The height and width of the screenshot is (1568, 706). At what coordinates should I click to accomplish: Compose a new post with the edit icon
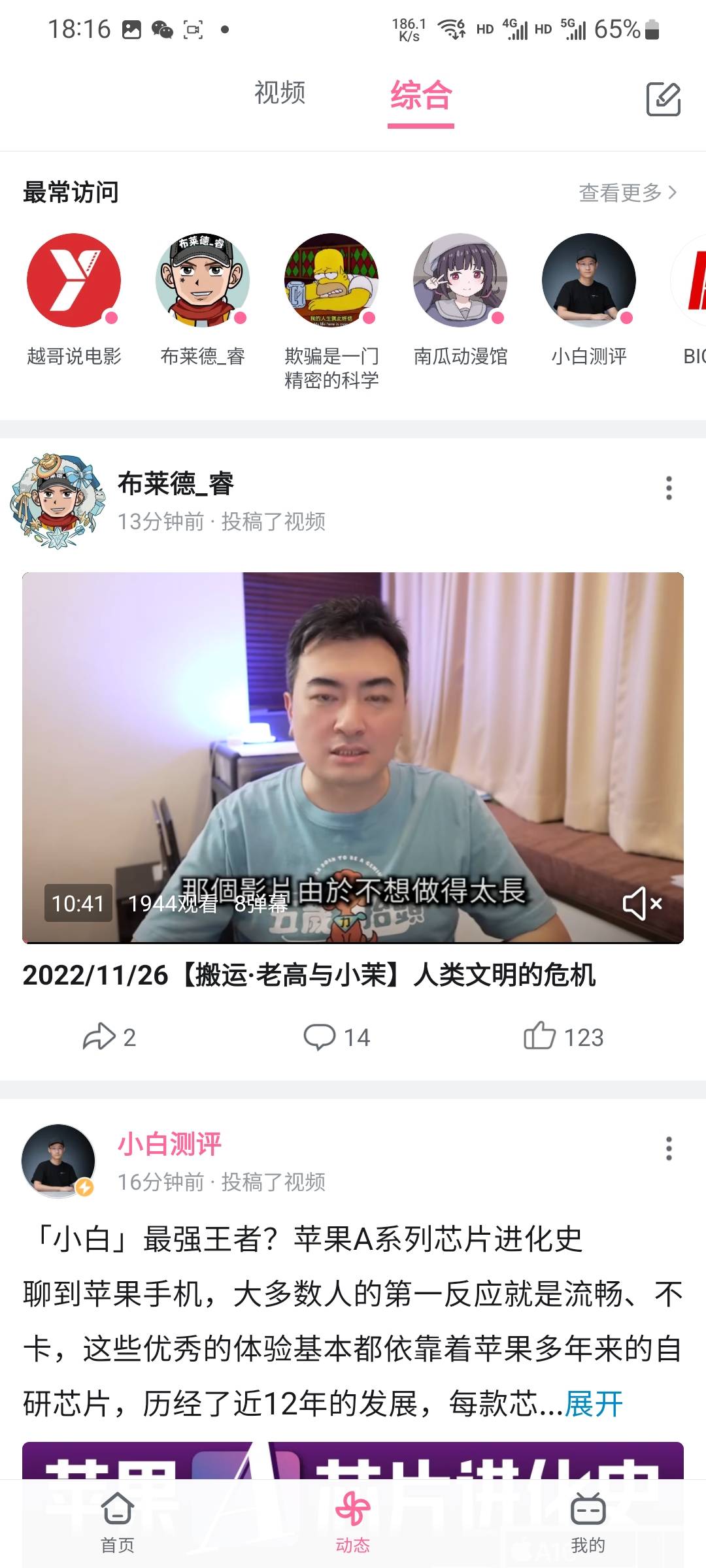(663, 99)
